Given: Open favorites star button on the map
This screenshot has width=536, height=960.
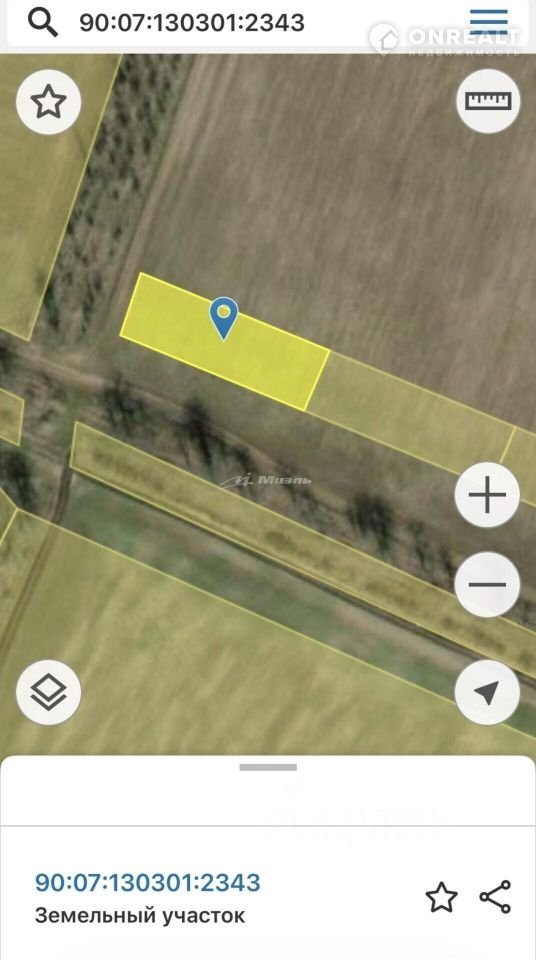Looking at the screenshot, I should coord(48,102).
